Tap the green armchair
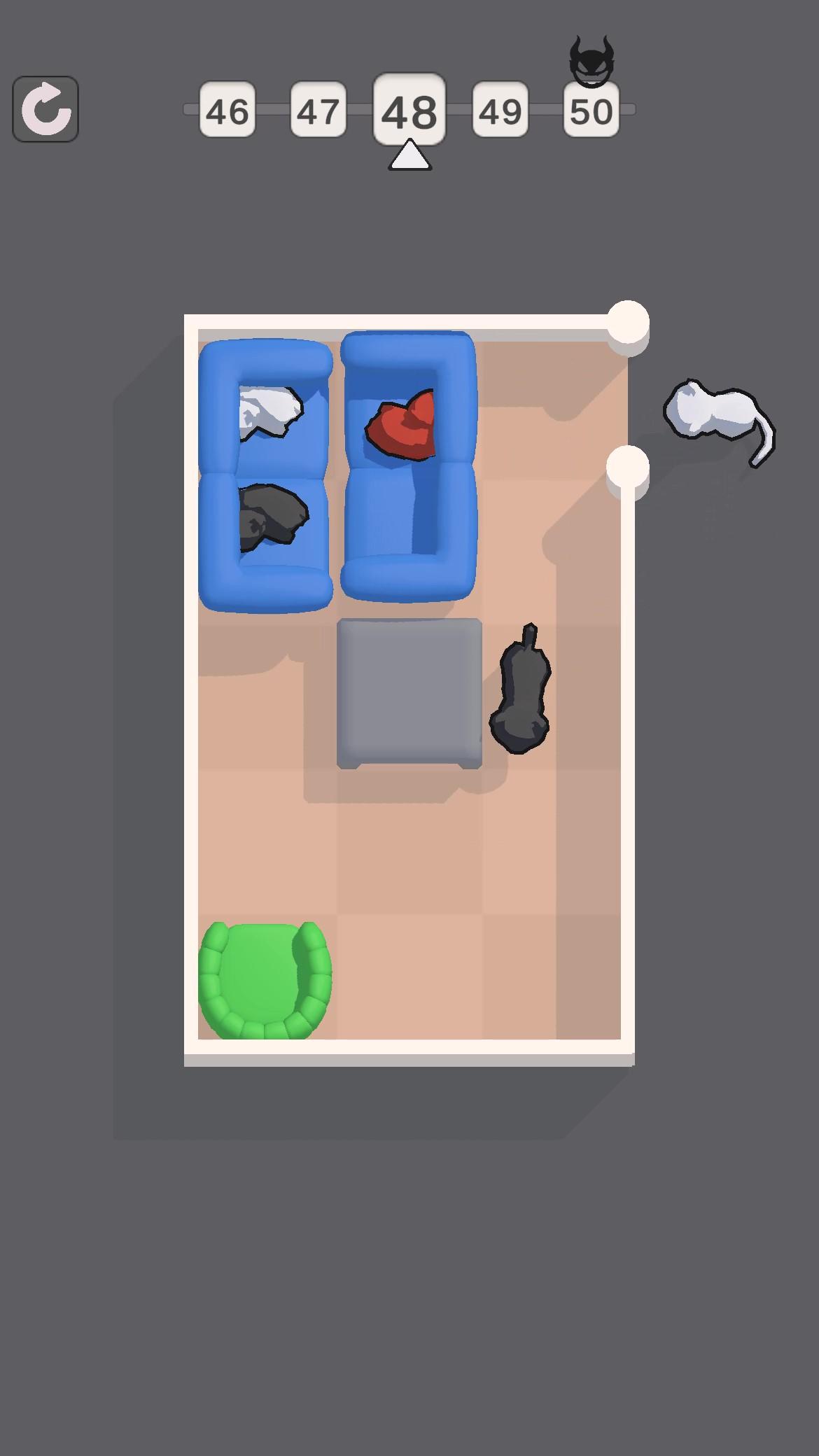 click(x=265, y=980)
